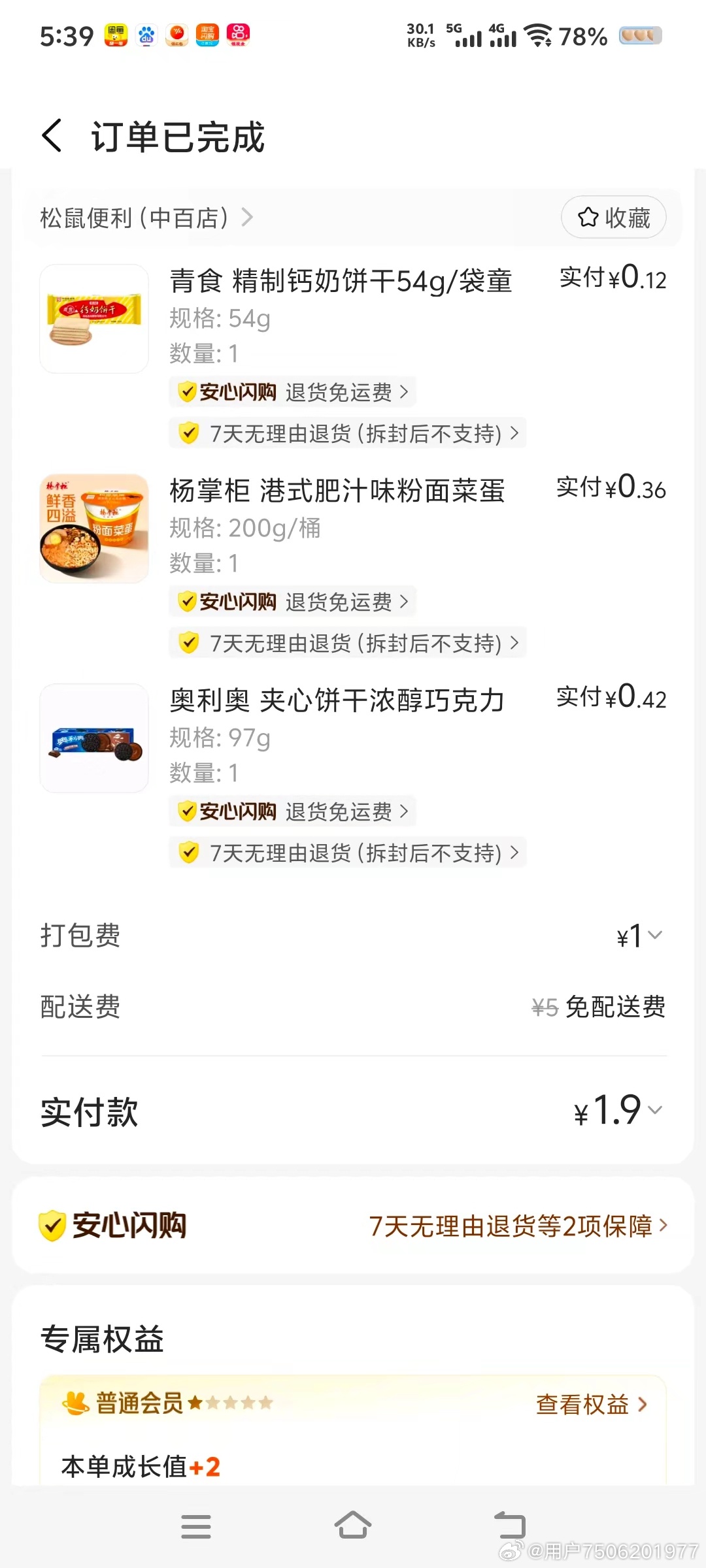Open the 杨掌柜 港式肥汁味粉面菜蛋 product
Image resolution: width=706 pixels, height=1568 pixels.
(337, 491)
